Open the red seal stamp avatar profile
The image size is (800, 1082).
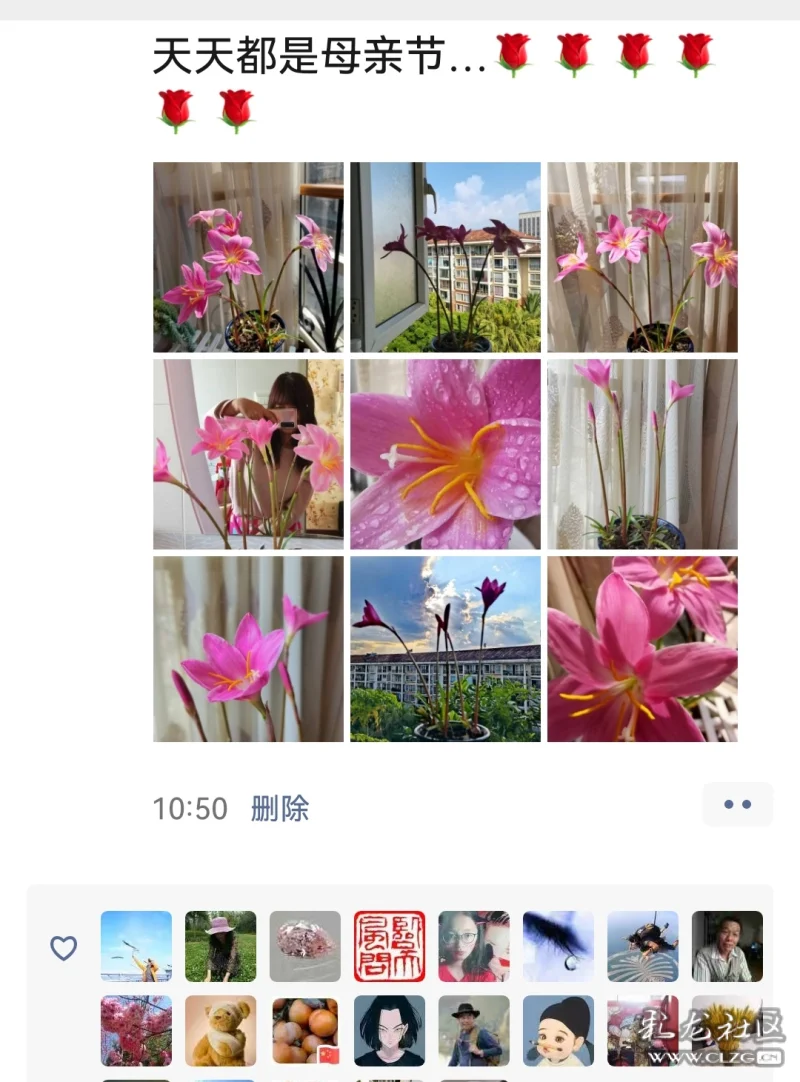pyautogui.click(x=389, y=946)
